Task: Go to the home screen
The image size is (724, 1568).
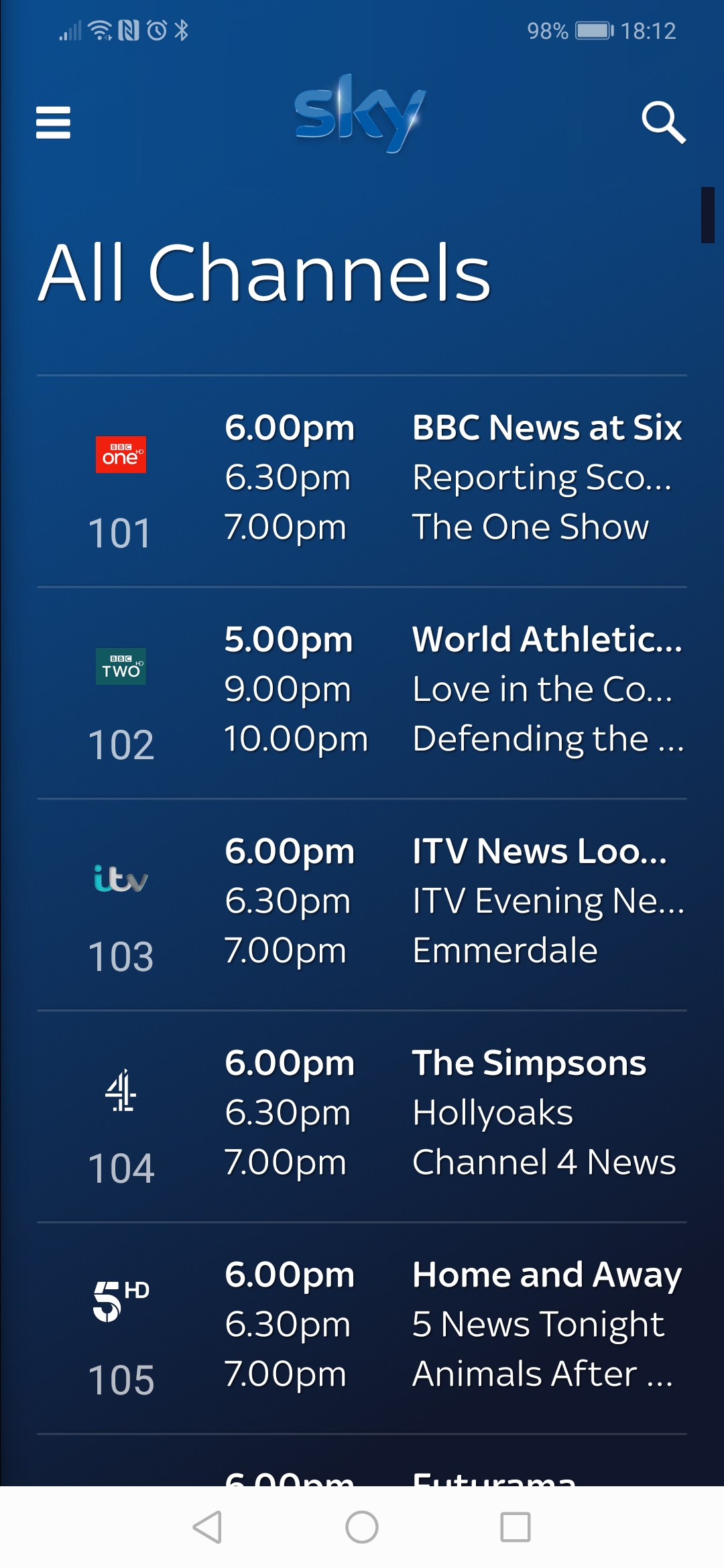Action: pos(362,1527)
